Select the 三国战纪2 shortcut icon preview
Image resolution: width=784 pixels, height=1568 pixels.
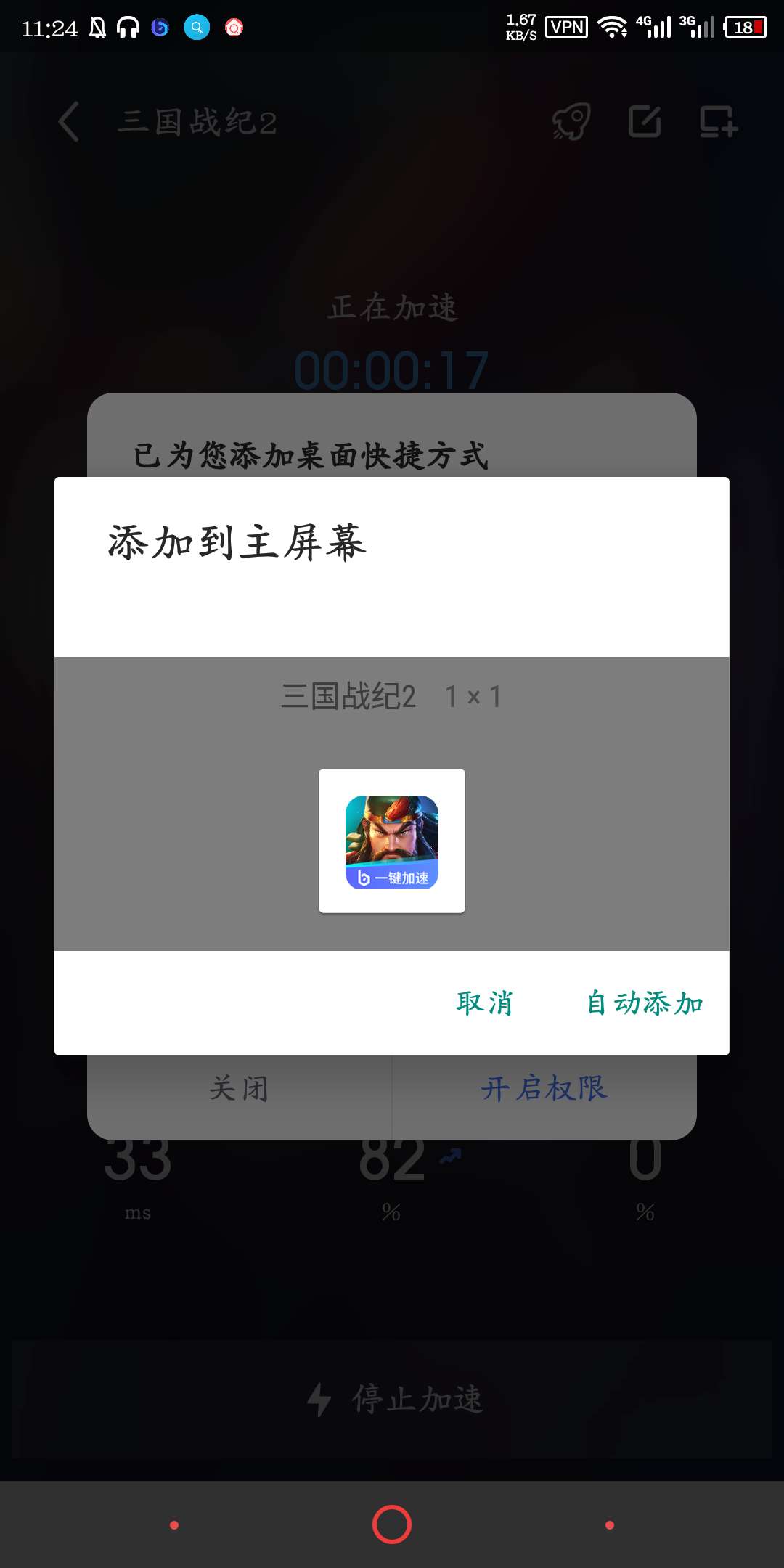(392, 841)
